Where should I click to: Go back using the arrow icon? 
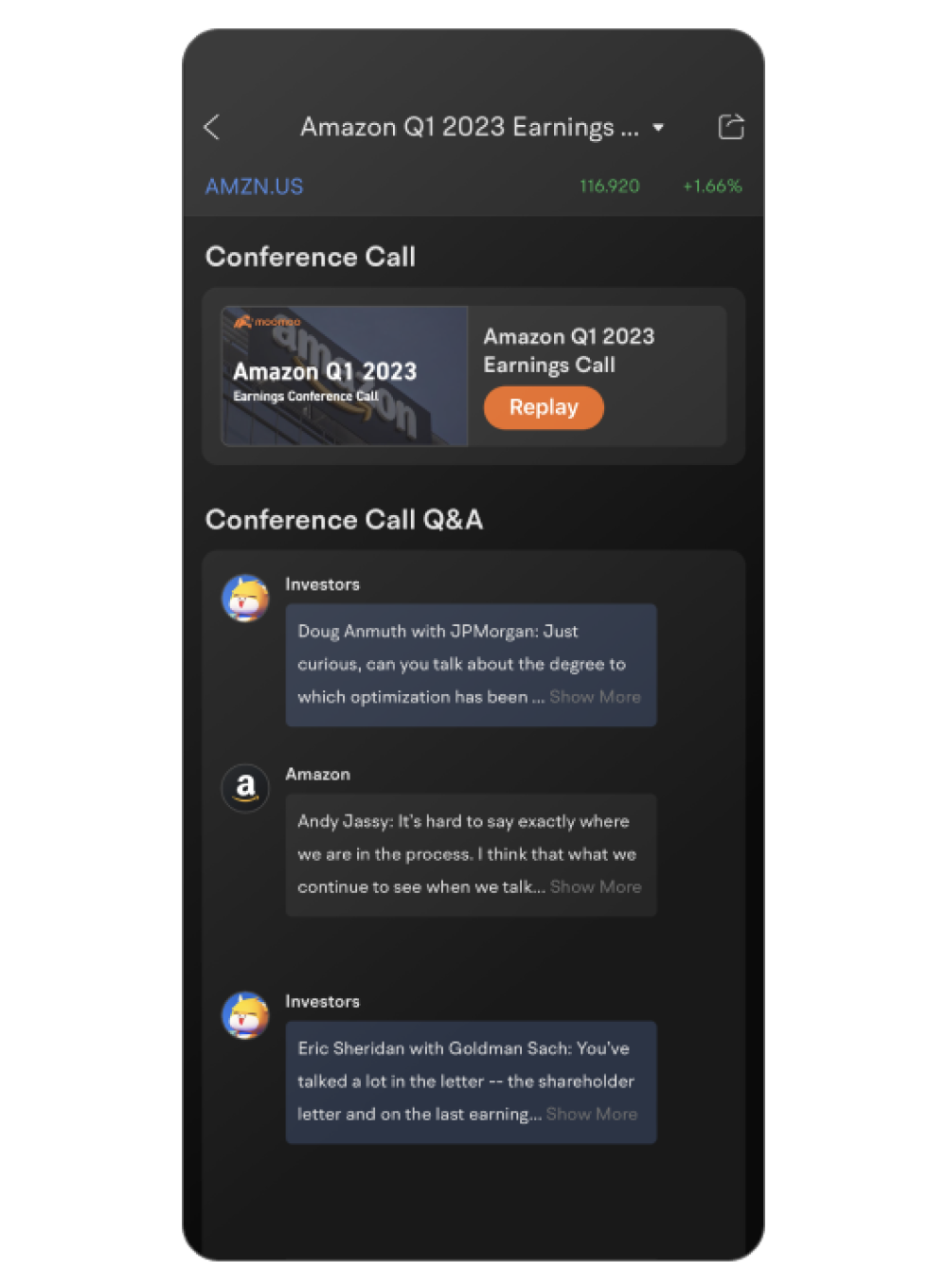(x=212, y=127)
